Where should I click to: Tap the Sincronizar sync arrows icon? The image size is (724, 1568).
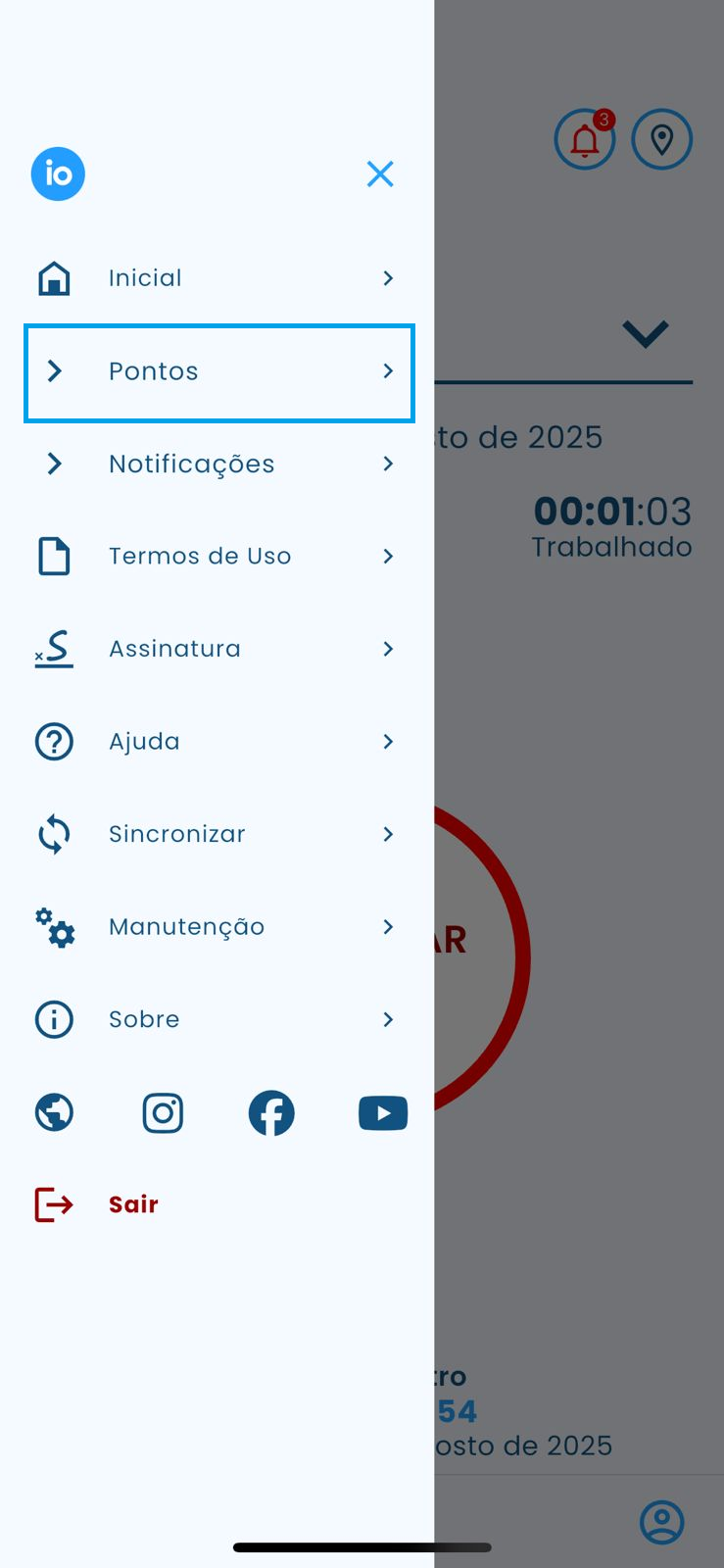[54, 834]
